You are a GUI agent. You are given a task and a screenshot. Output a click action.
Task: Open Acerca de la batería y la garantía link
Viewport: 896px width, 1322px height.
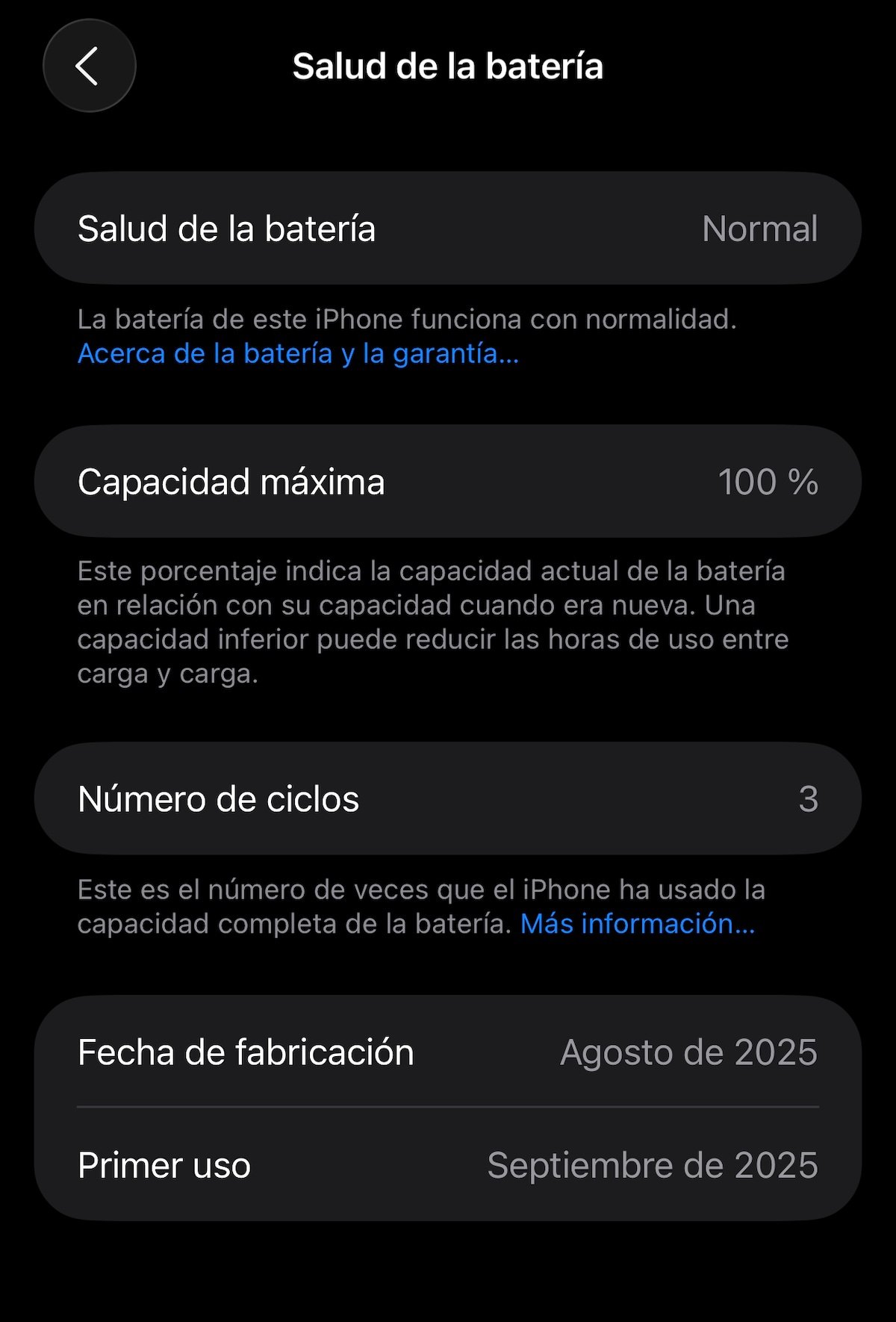[298, 353]
